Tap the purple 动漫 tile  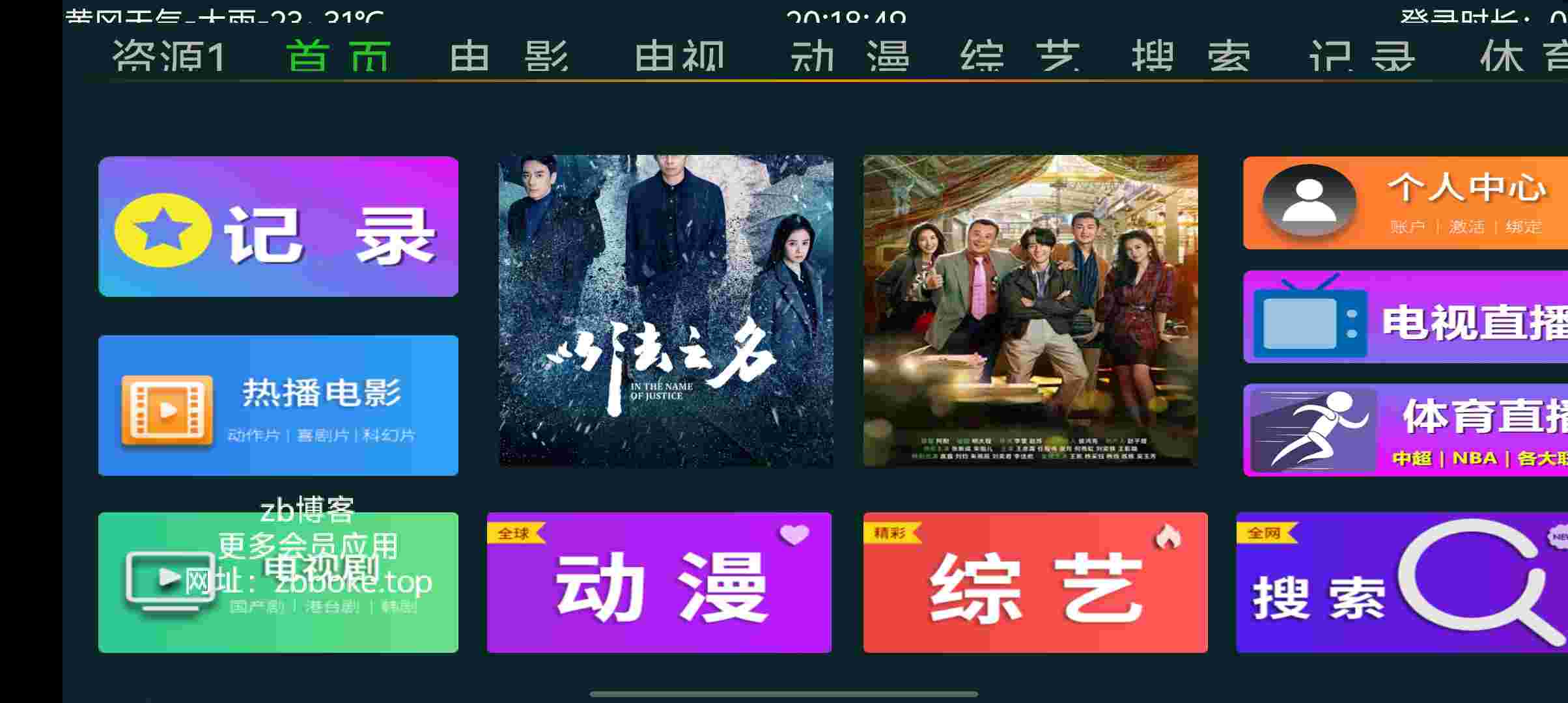[x=659, y=583]
